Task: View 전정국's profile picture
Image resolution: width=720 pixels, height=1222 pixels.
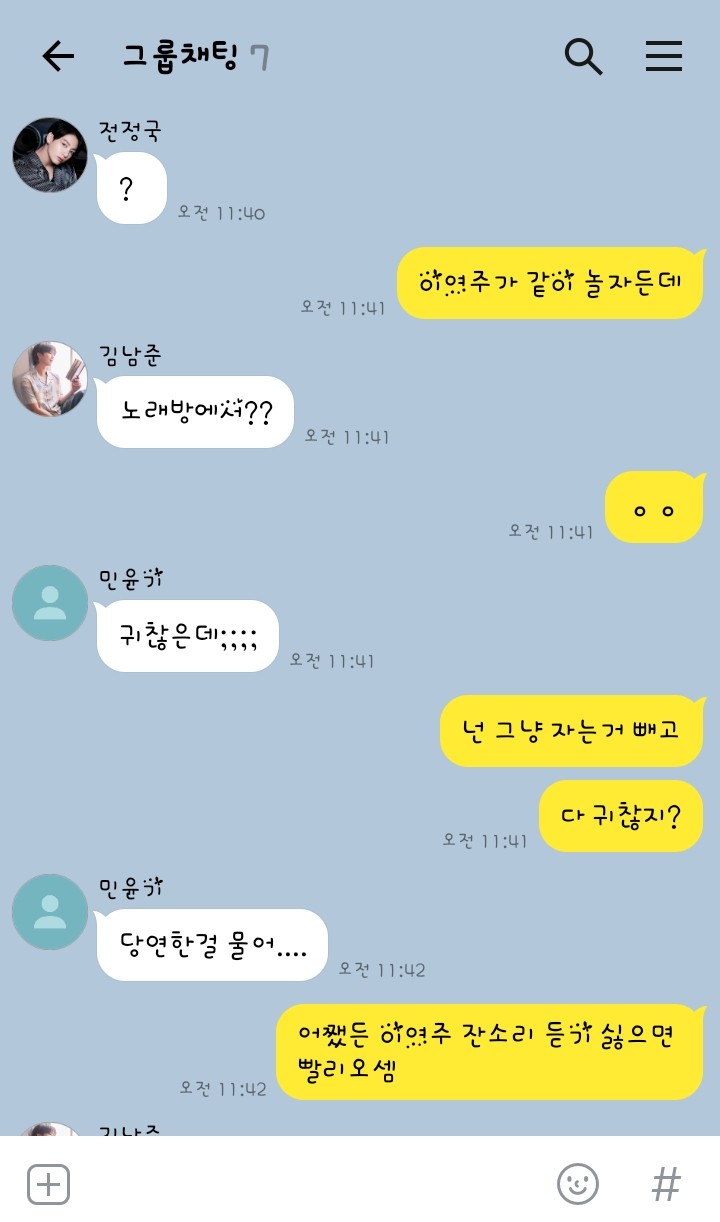Action: click(x=50, y=155)
